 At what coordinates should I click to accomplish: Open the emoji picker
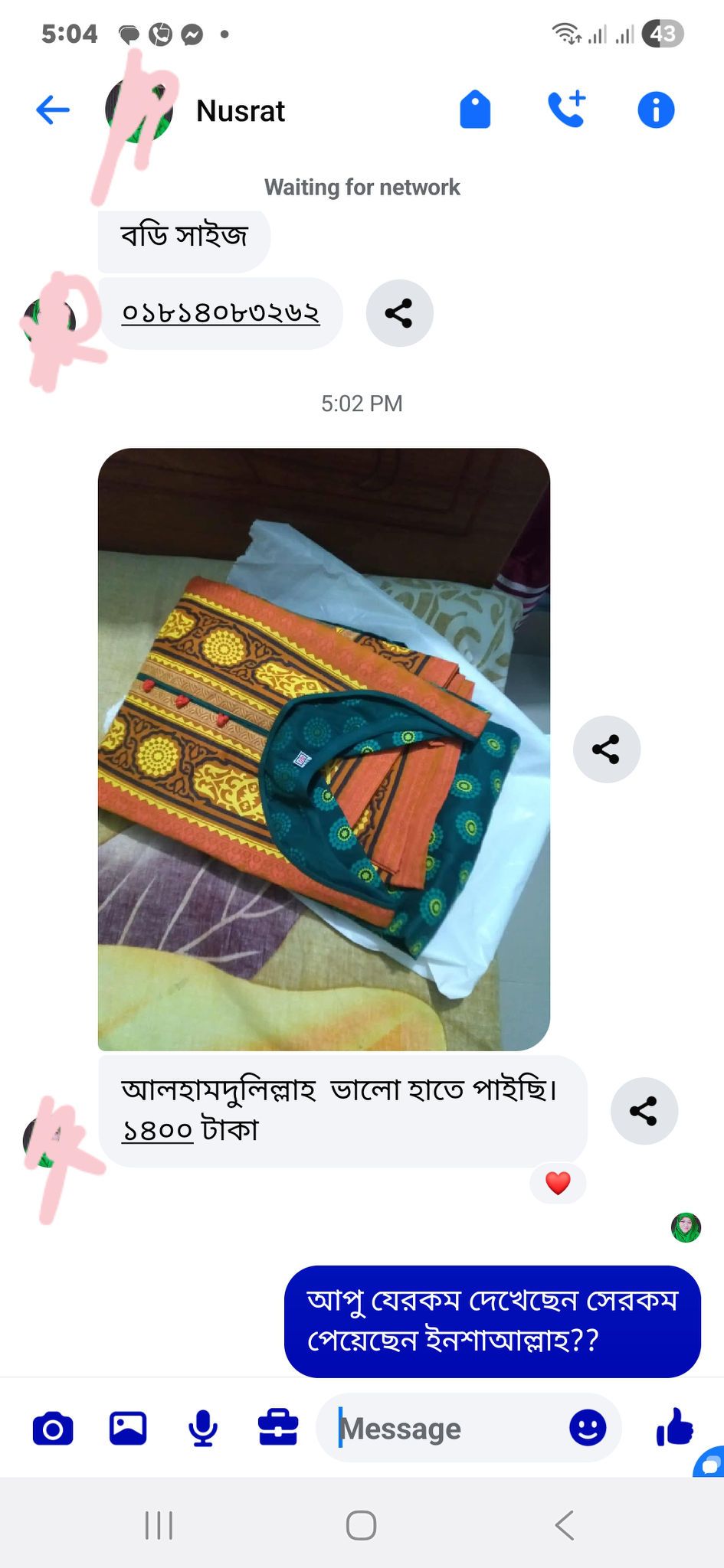click(588, 1429)
